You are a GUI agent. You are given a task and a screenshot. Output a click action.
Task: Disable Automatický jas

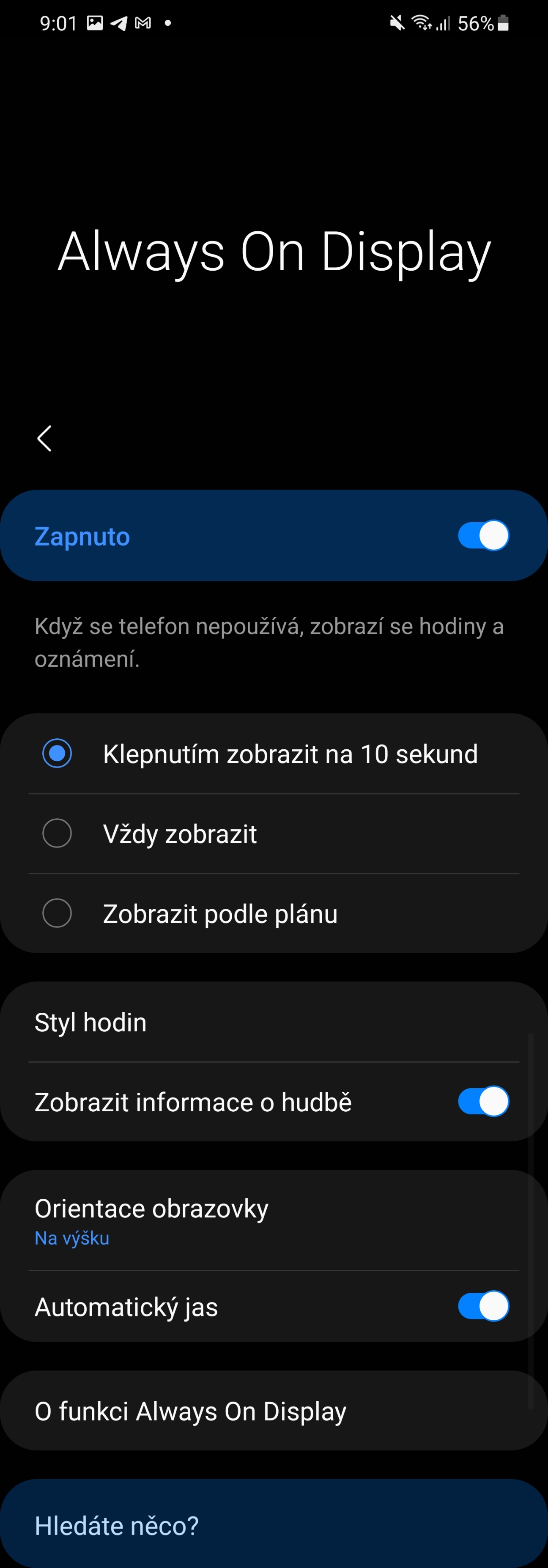click(x=483, y=1306)
